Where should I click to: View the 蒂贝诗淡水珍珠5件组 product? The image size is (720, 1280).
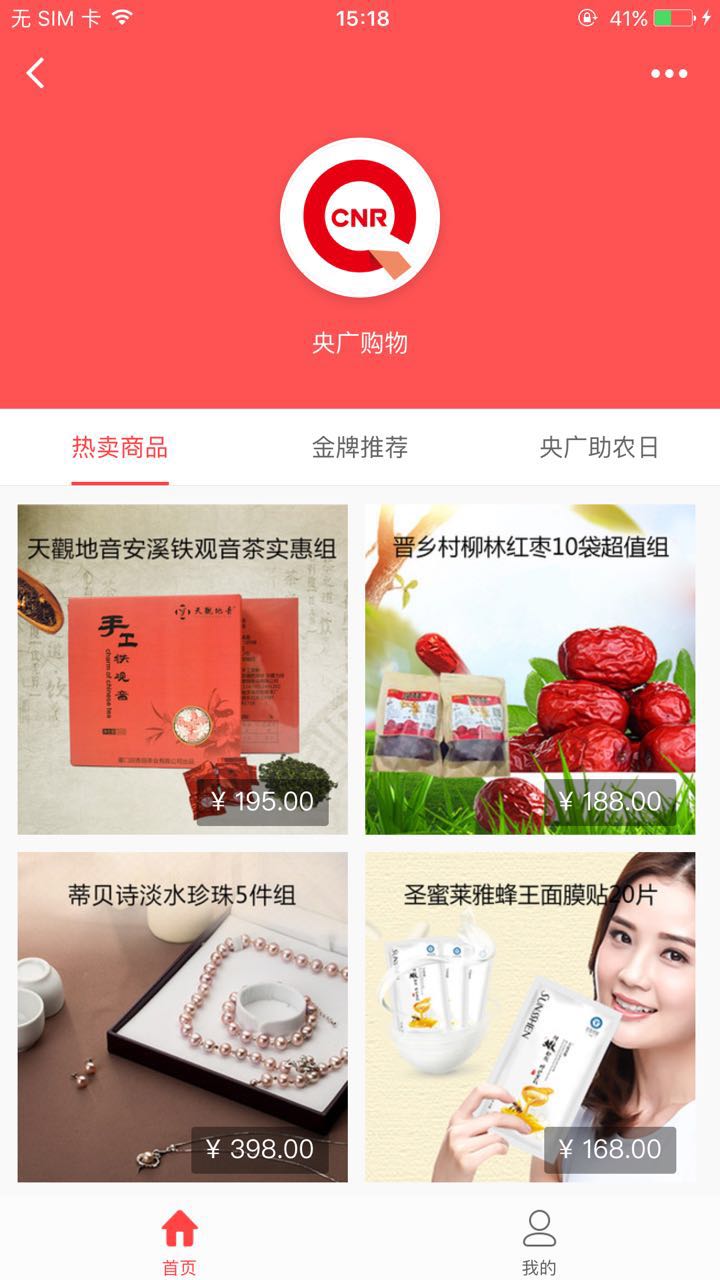click(183, 1017)
